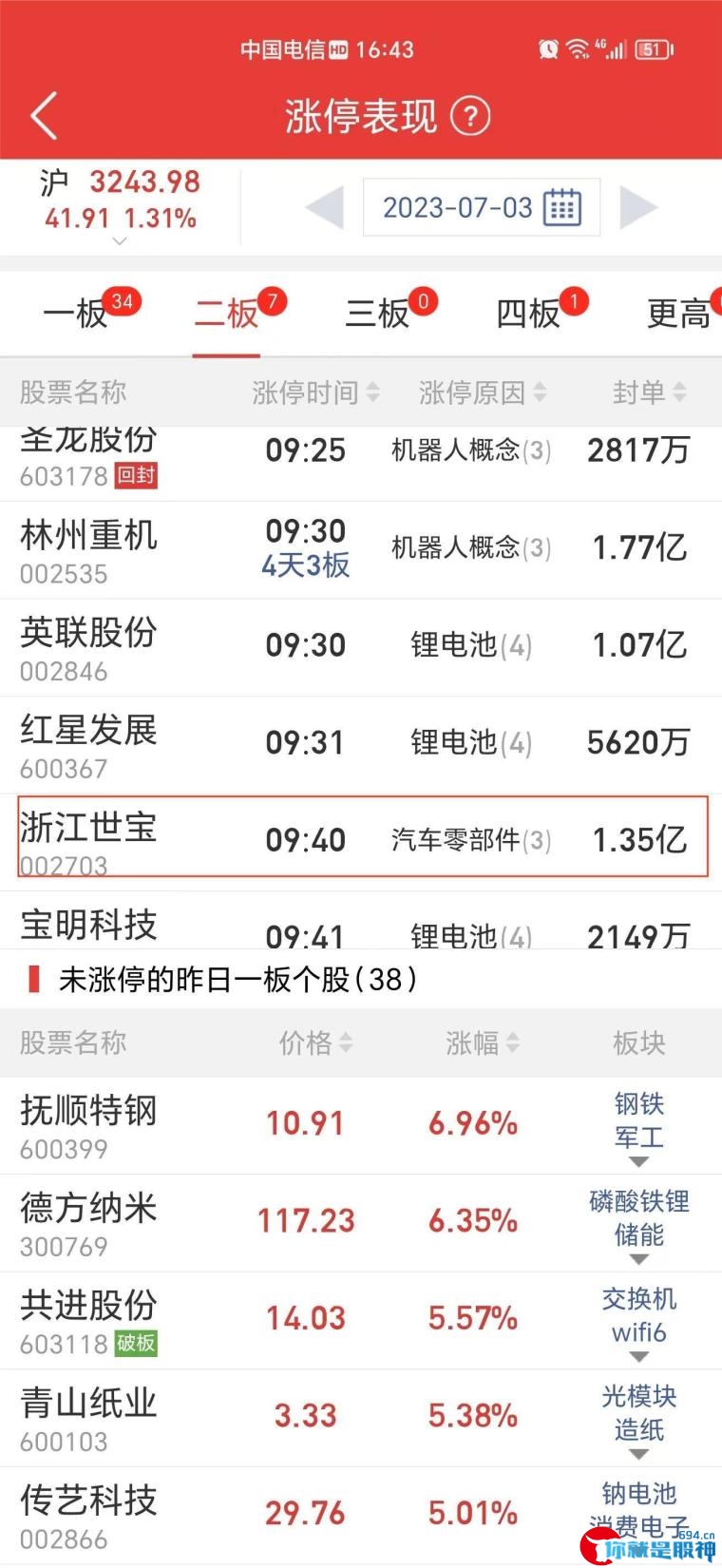Open the date picker showing 2023-07-03
Image resolution: width=722 pixels, height=1568 pixels.
[x=482, y=207]
